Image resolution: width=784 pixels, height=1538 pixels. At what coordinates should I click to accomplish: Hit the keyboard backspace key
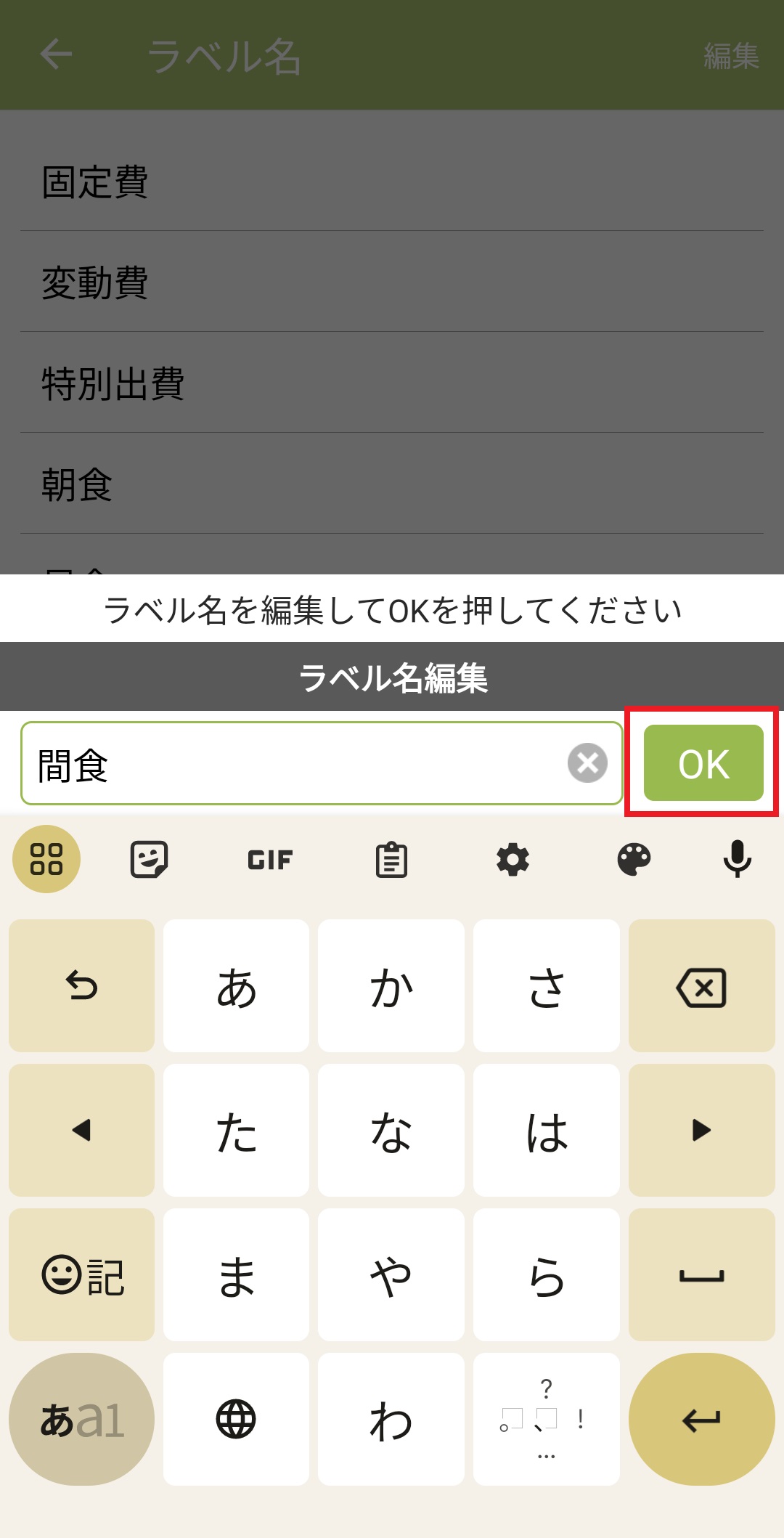tap(701, 986)
